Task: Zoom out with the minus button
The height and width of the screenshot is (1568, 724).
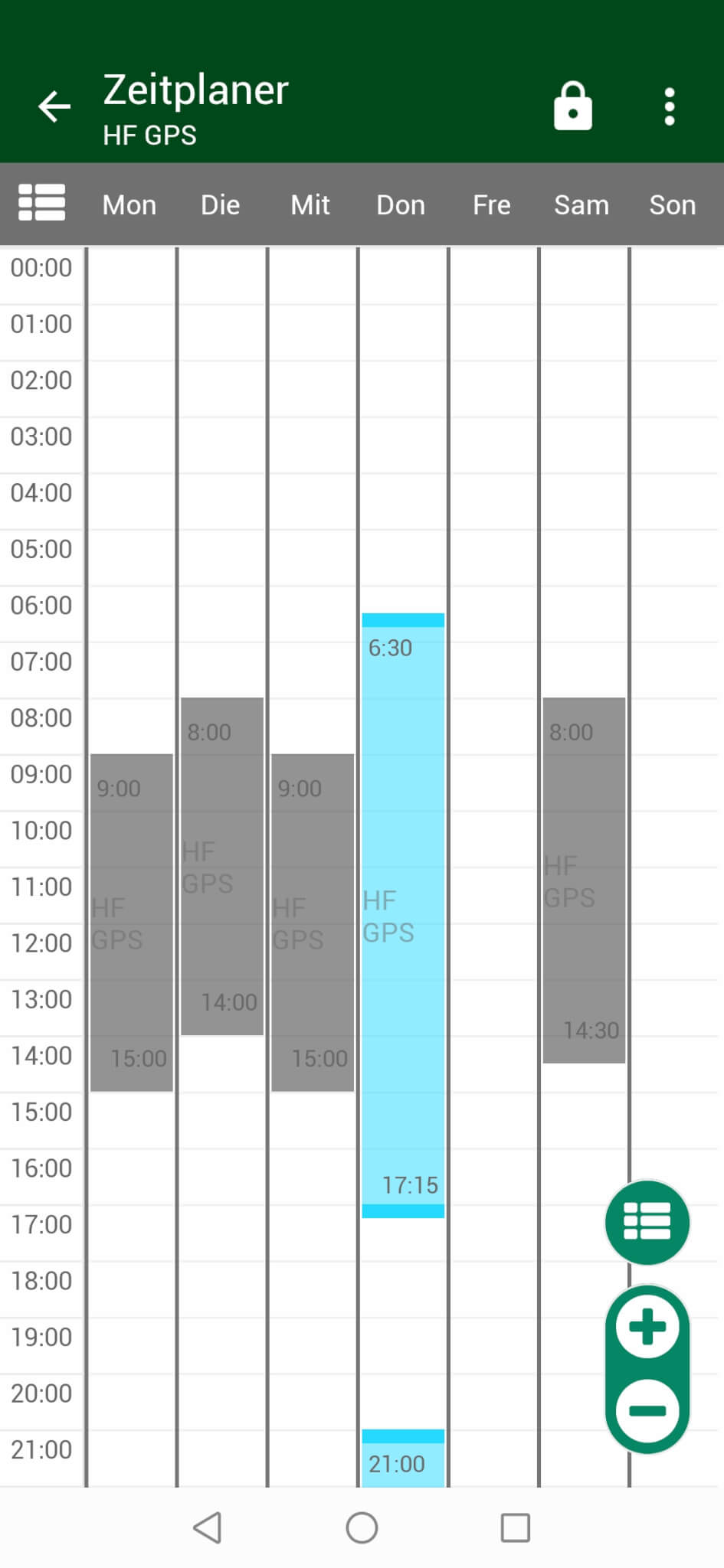Action: [x=647, y=1410]
